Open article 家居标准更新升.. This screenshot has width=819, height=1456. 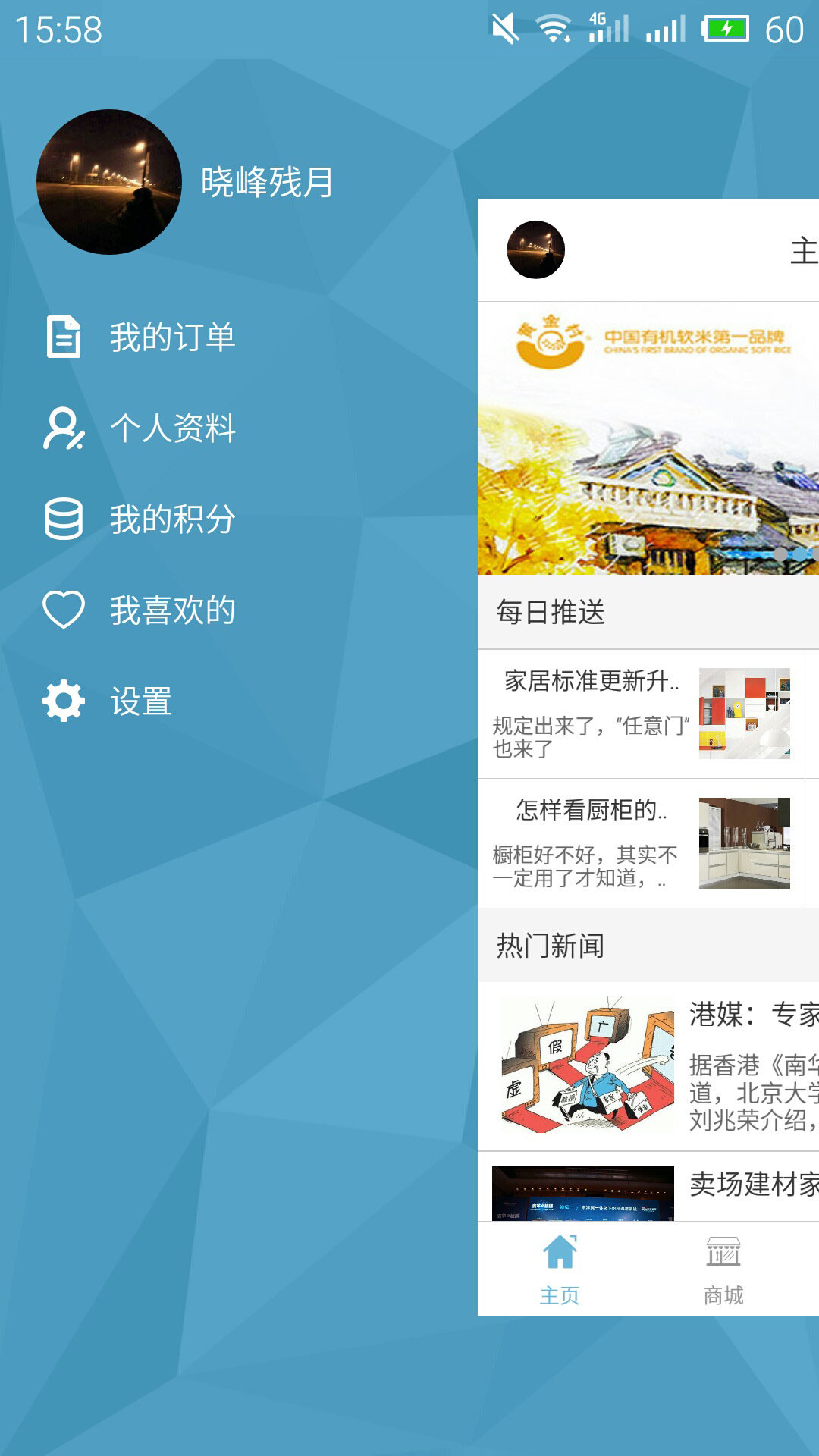click(x=641, y=714)
